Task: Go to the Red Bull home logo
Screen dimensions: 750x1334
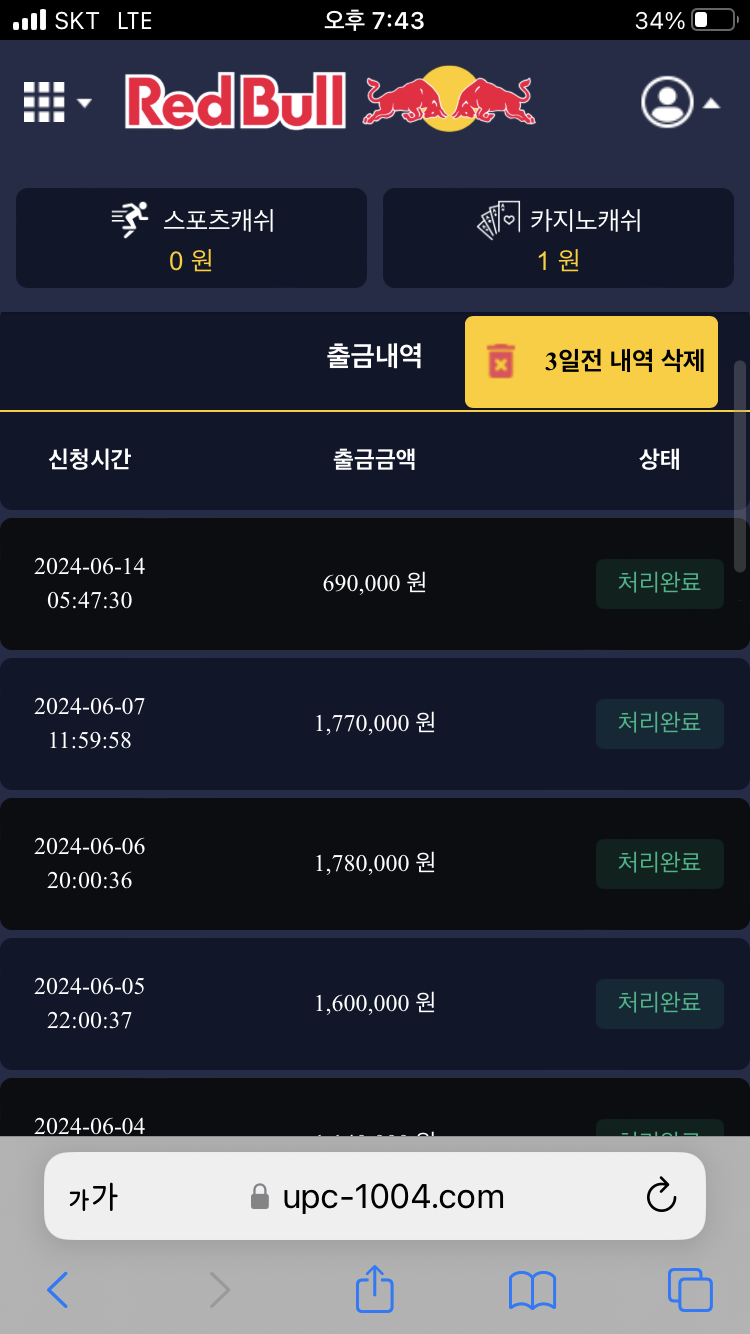Action: pos(330,101)
